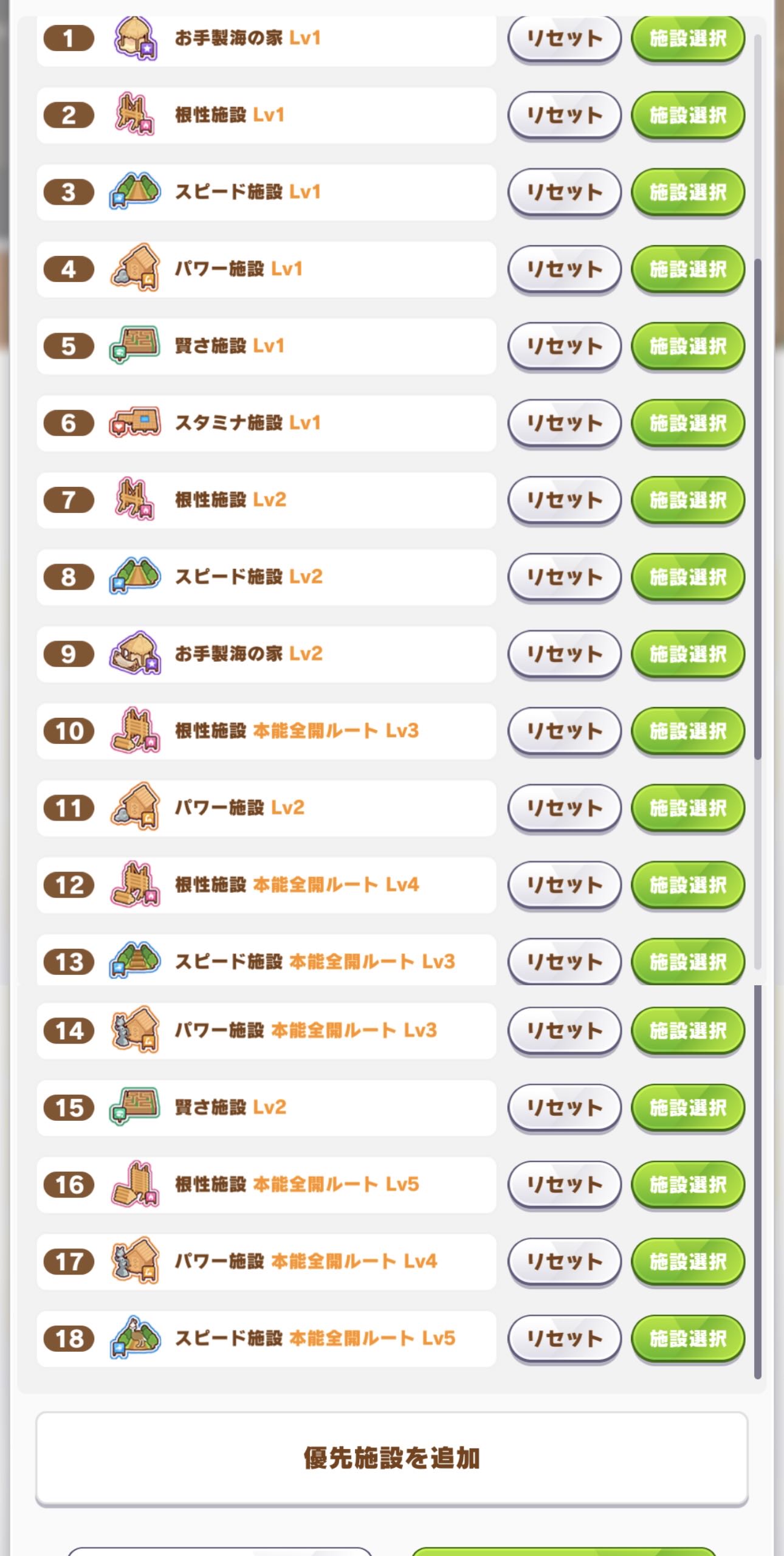This screenshot has width=784, height=1556.
Task: Reset priority slot 1 お手製海の家 Lv1
Action: point(564,38)
